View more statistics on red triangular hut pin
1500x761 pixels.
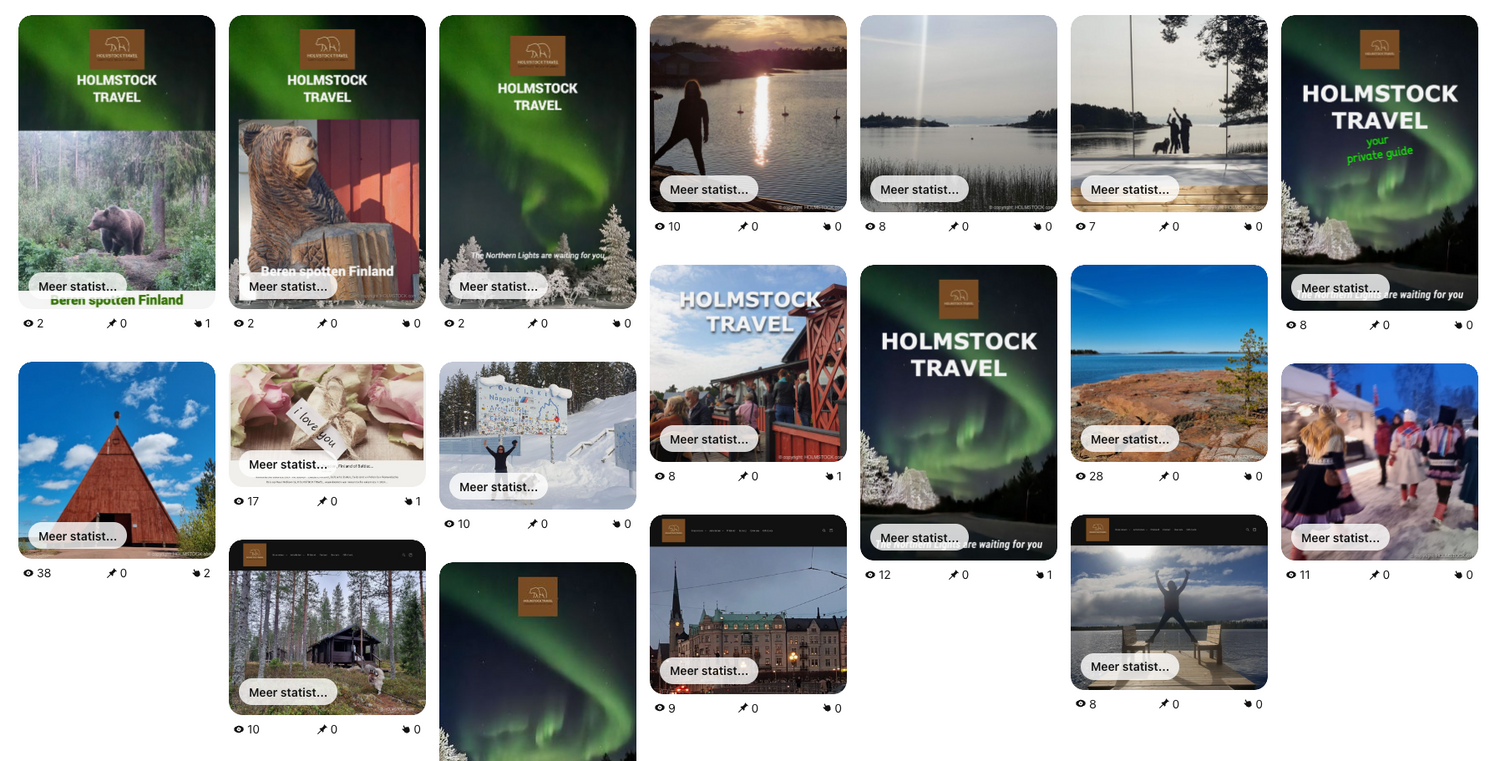[x=77, y=537]
